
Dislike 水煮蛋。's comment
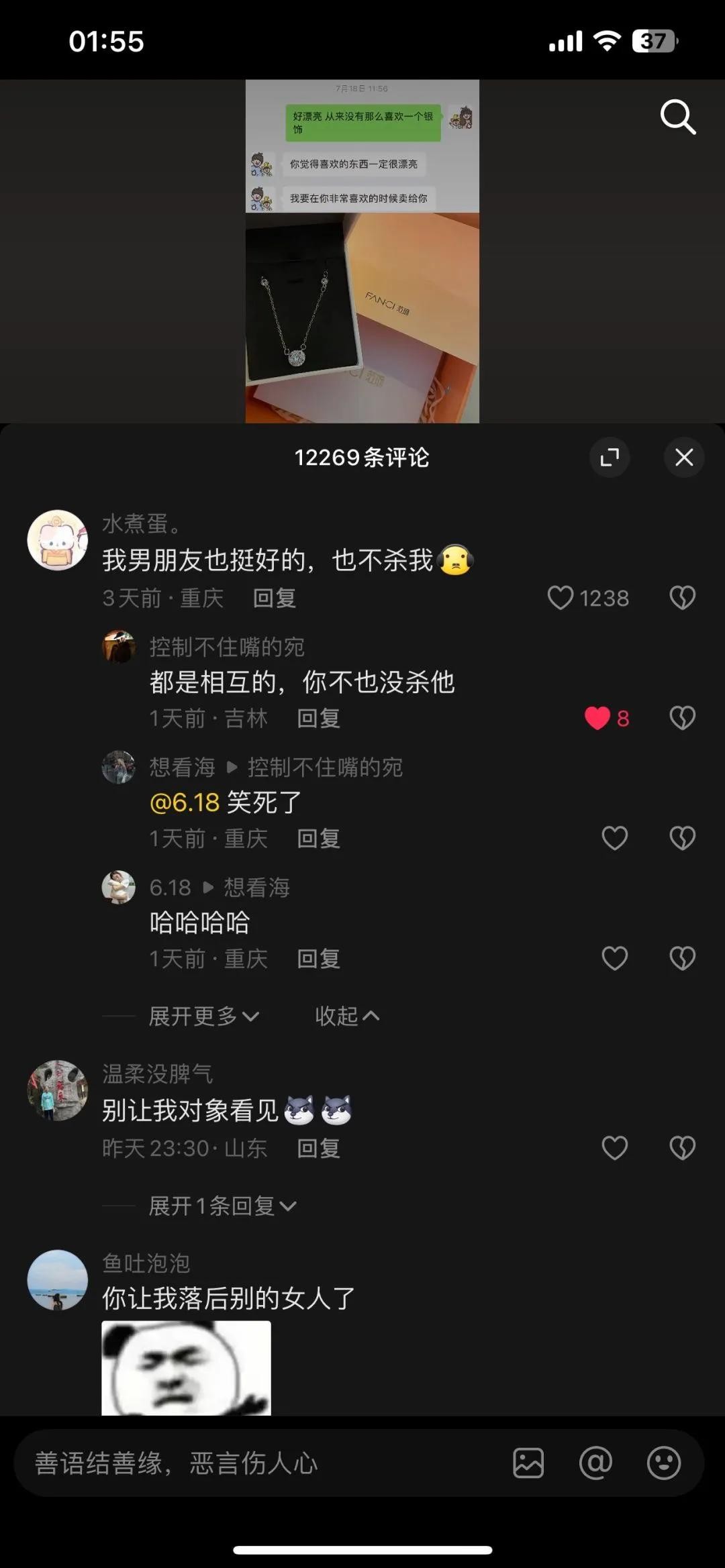click(682, 598)
